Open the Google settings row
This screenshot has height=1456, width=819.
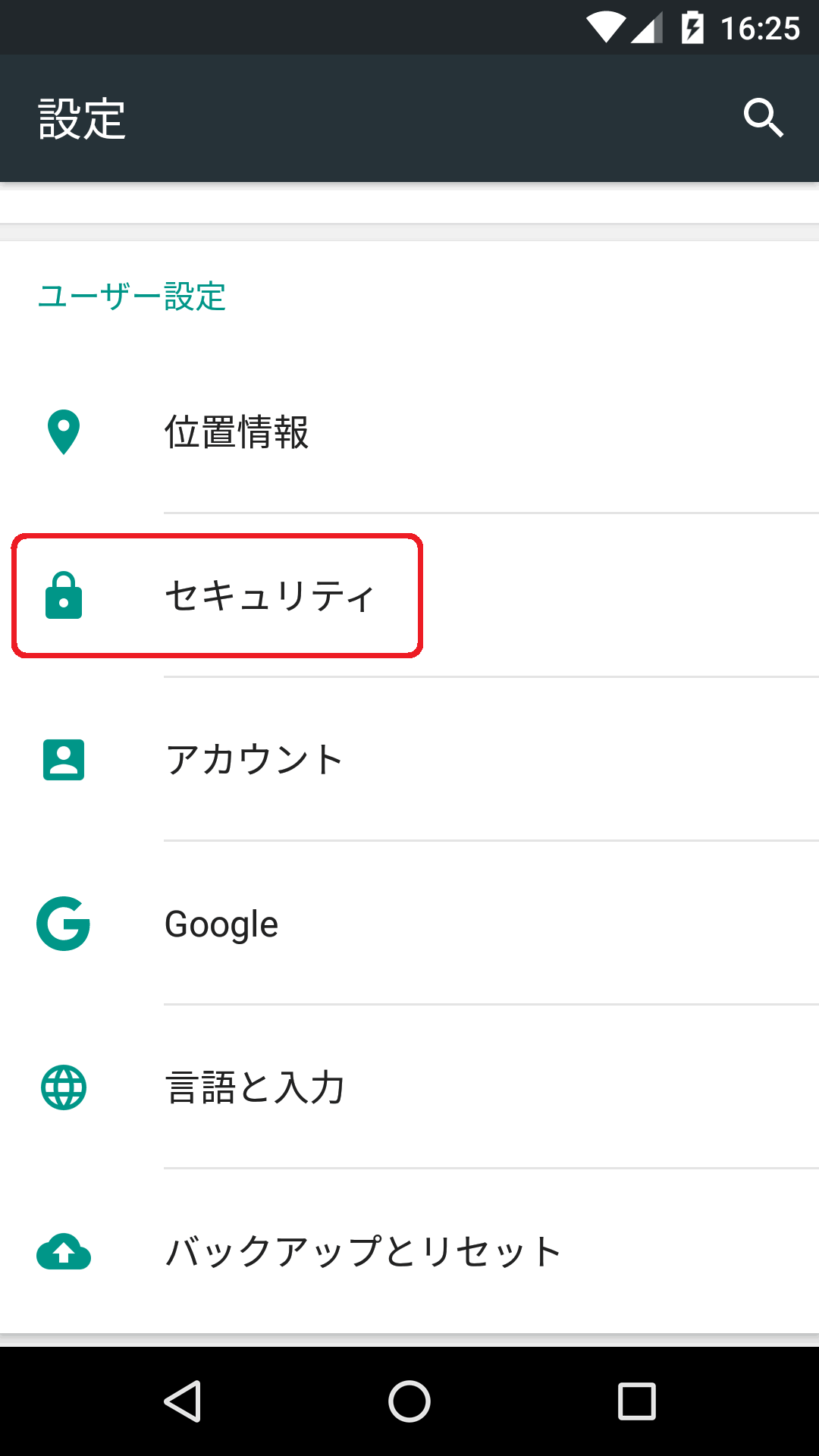tap(409, 923)
